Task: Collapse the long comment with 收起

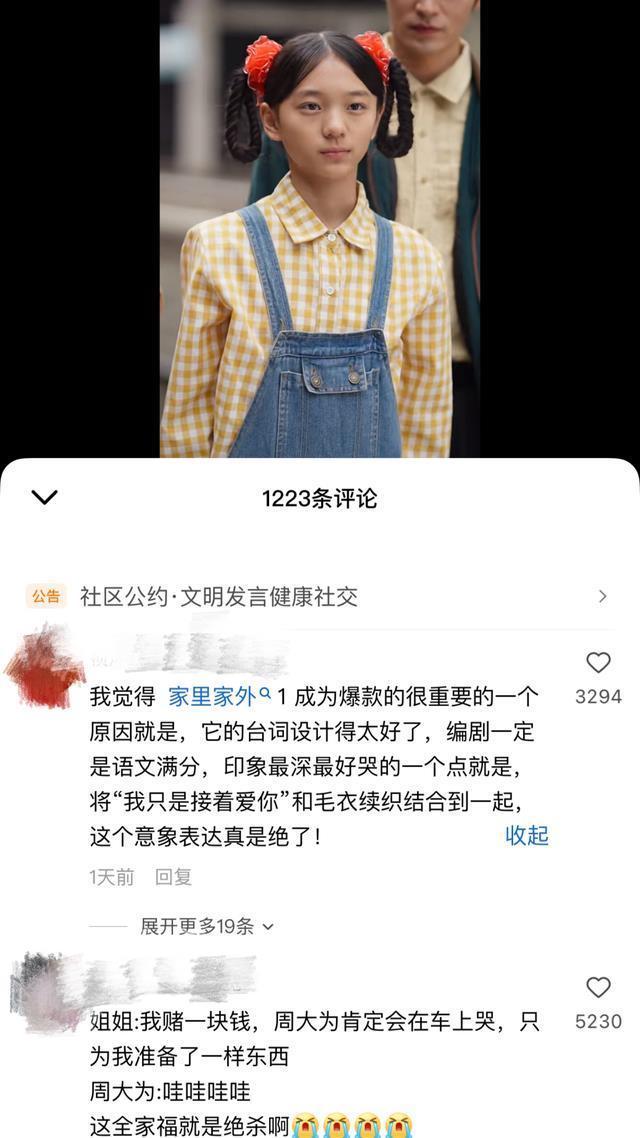Action: coord(526,836)
